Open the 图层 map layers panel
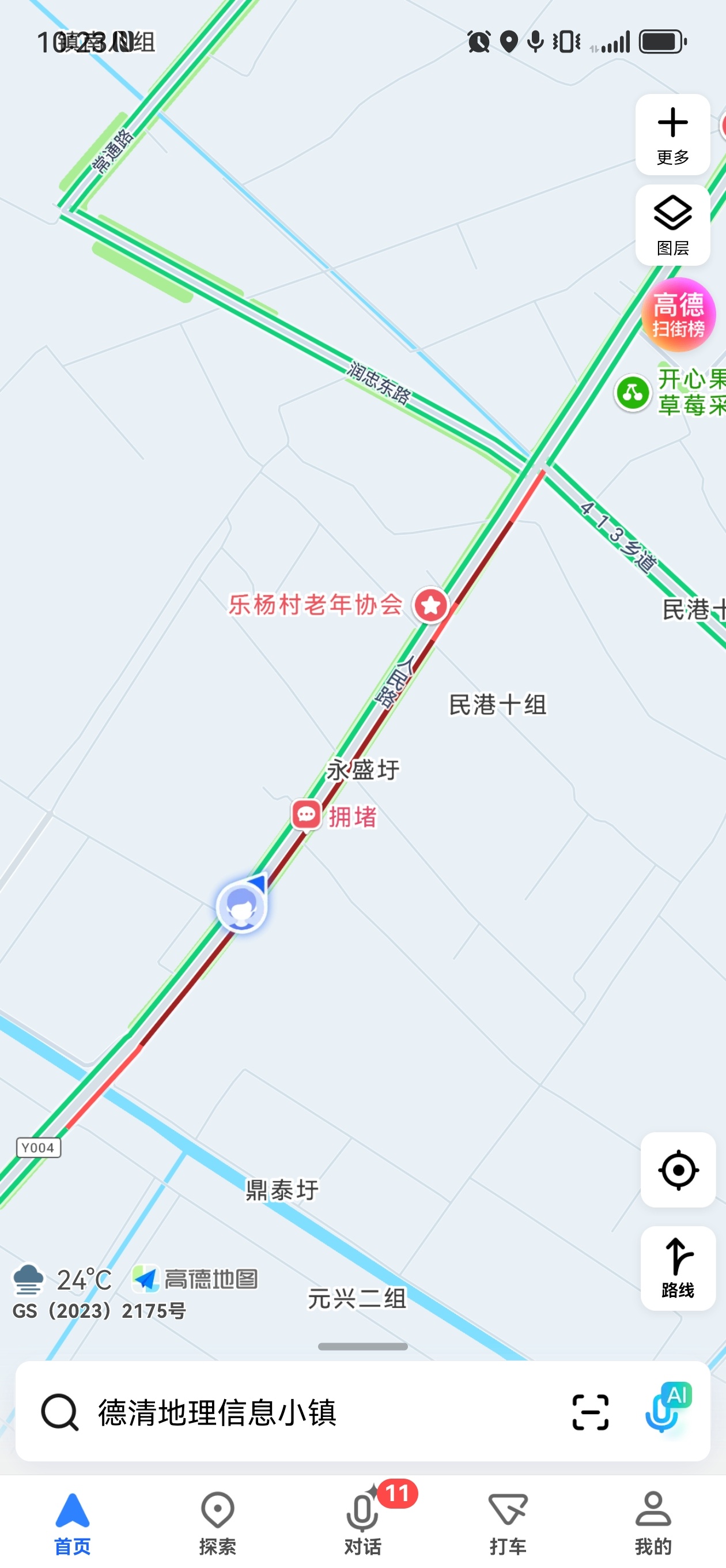Screen dimensions: 726x1568 (672, 225)
